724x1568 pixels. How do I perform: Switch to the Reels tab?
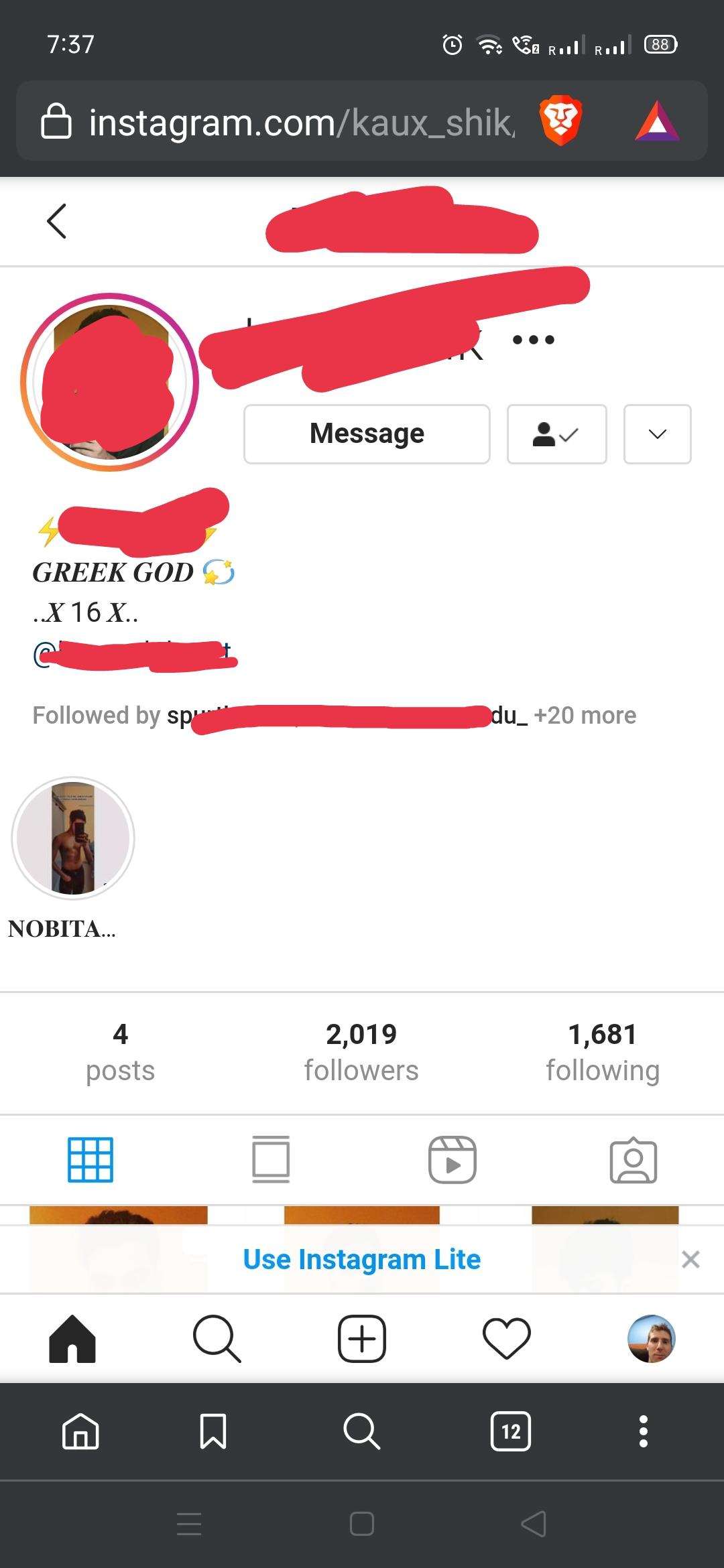point(452,1159)
